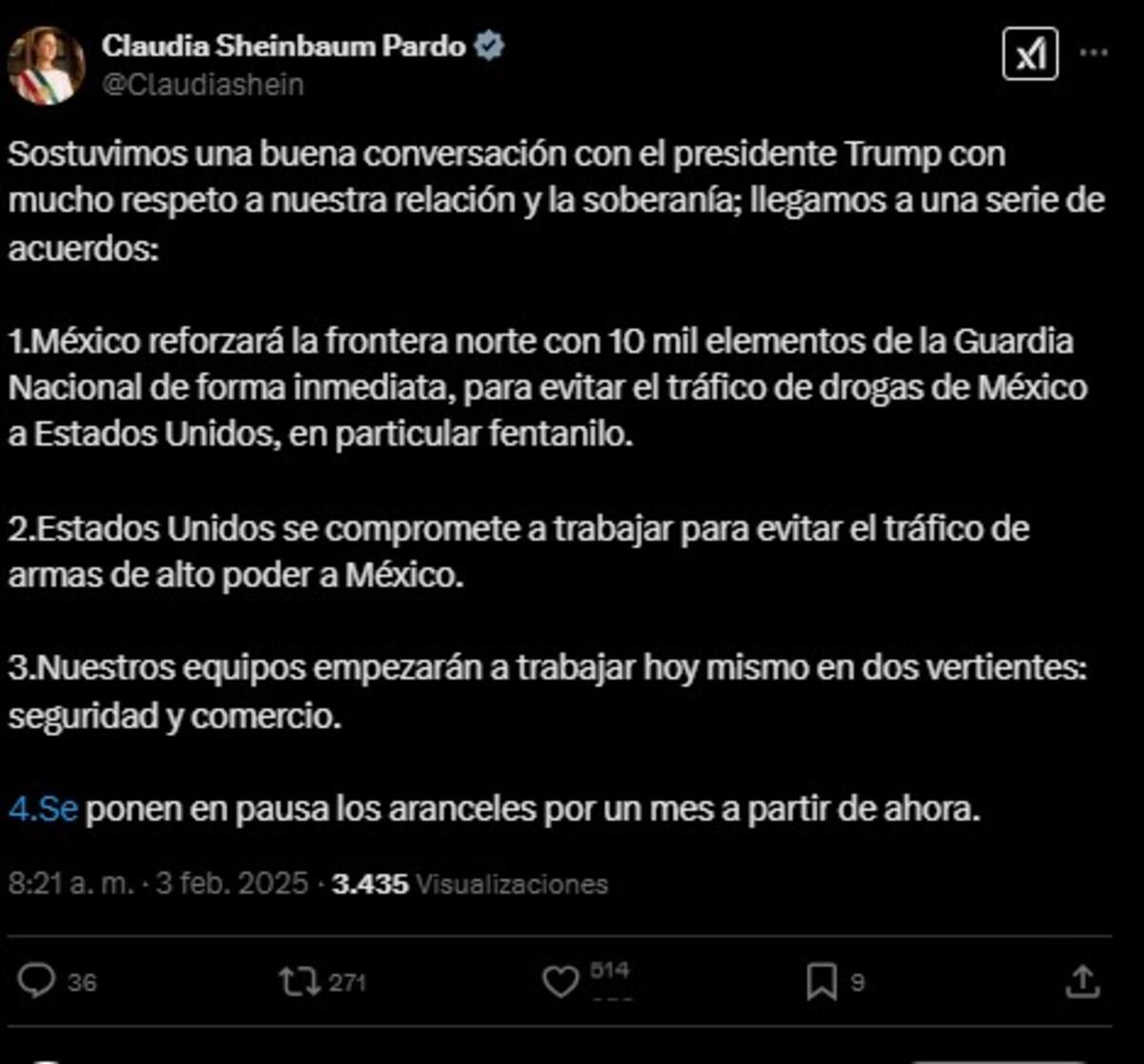The image size is (1144, 1064).
Task: Like this post
Action: [560, 981]
